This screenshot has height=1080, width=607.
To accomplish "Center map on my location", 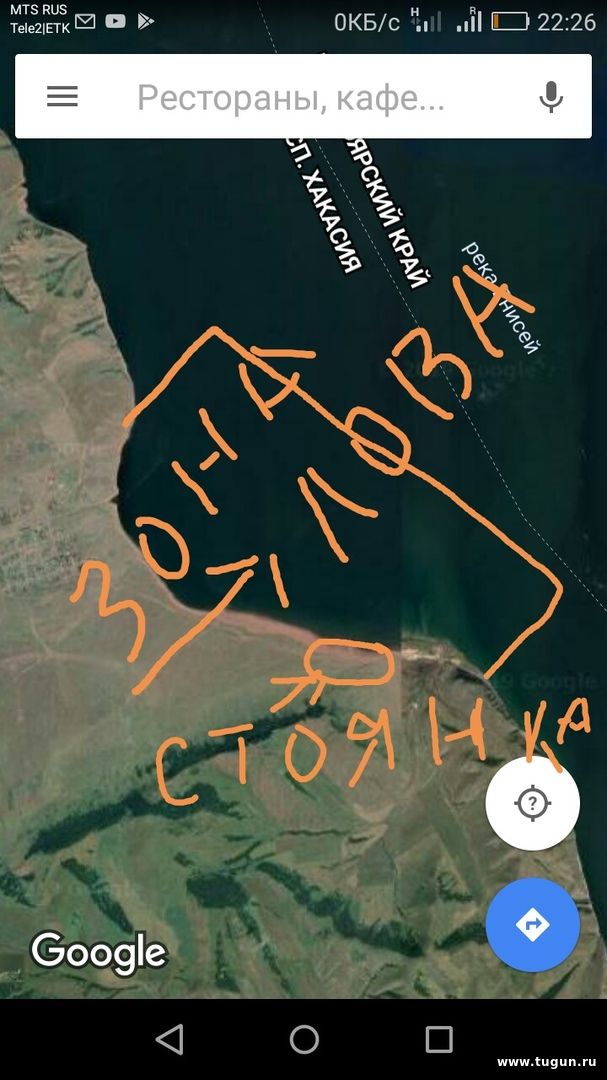I will coord(532,802).
